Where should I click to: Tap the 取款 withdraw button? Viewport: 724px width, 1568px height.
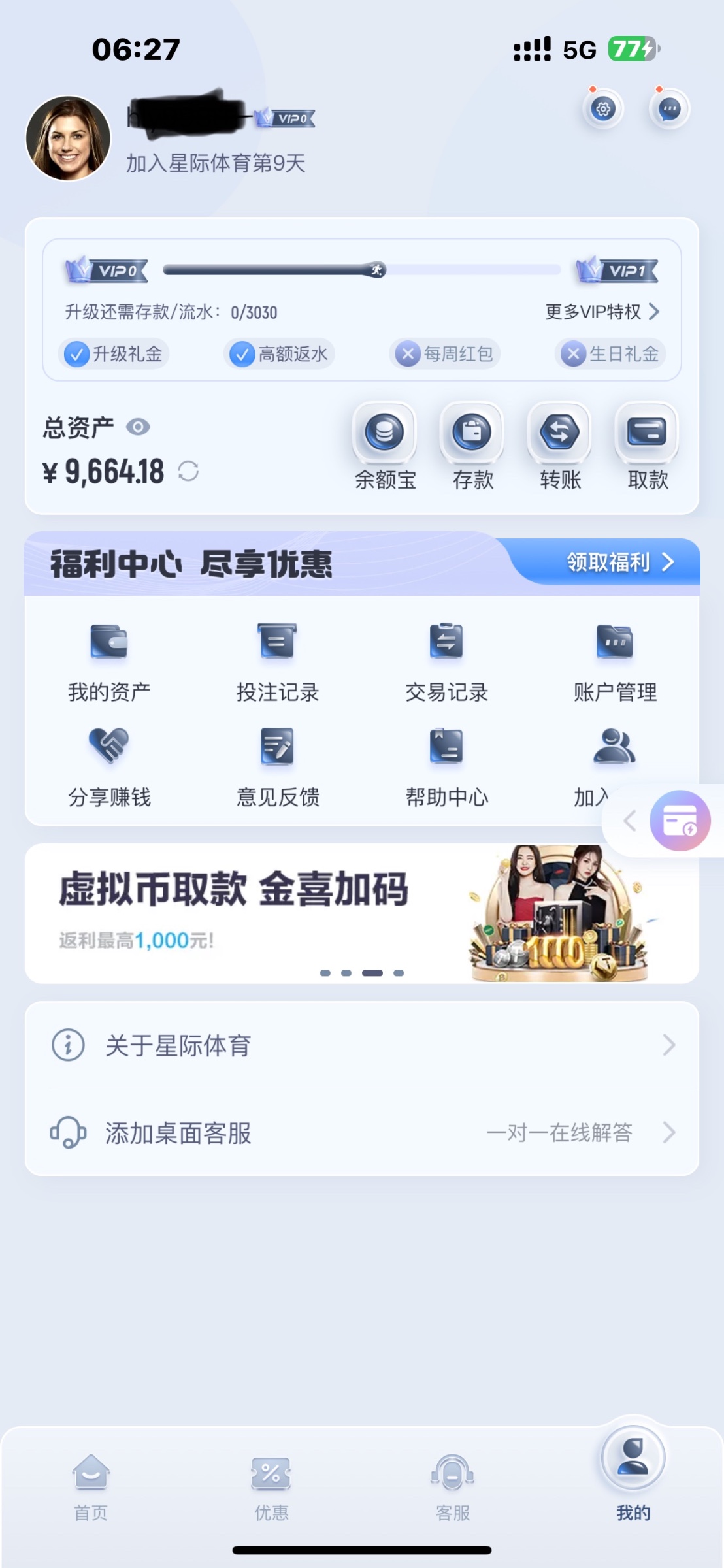pos(647,446)
